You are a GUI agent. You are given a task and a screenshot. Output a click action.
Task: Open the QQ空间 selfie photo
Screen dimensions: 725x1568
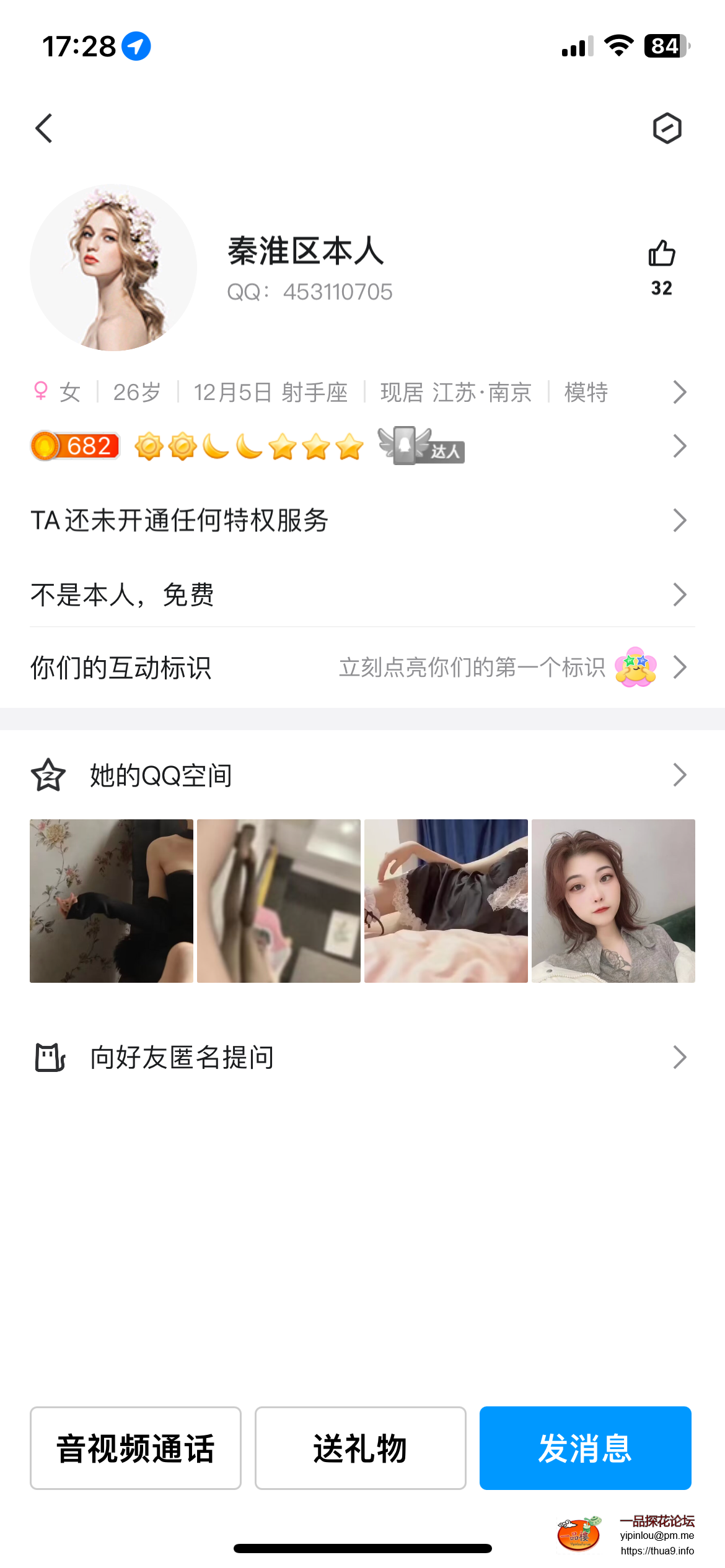click(x=613, y=901)
